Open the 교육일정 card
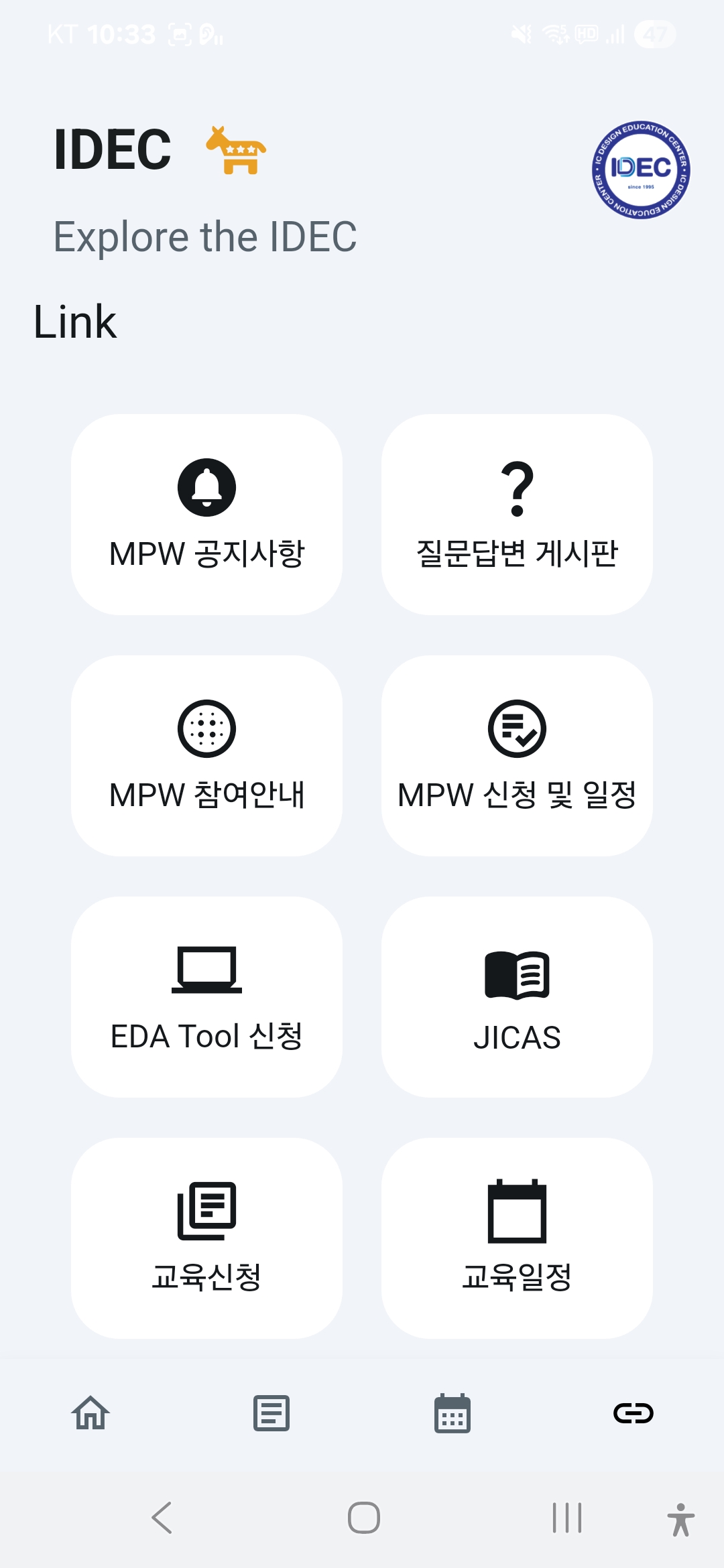 pyautogui.click(x=517, y=1238)
